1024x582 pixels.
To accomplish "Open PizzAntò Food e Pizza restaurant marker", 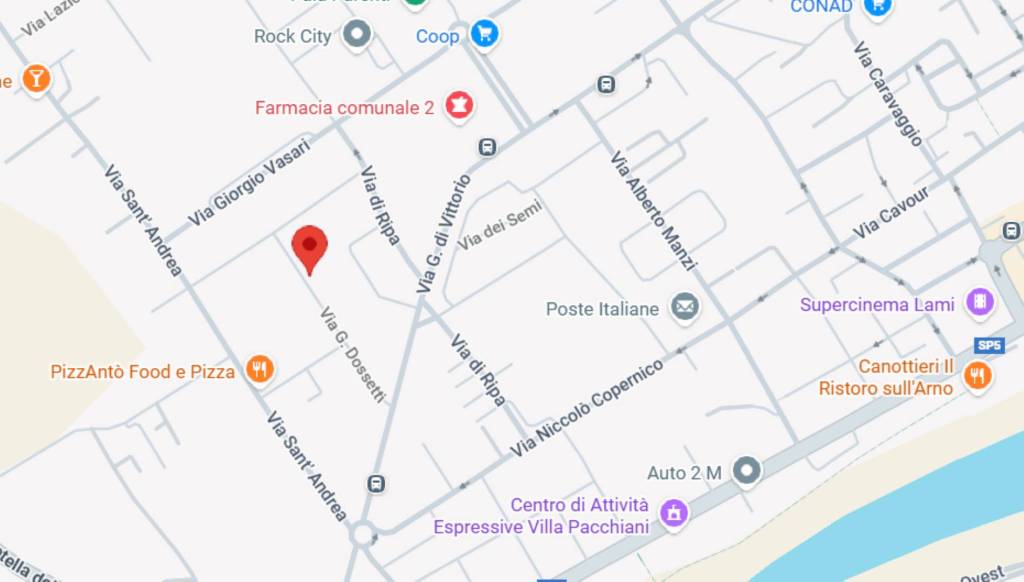I will coord(259,370).
